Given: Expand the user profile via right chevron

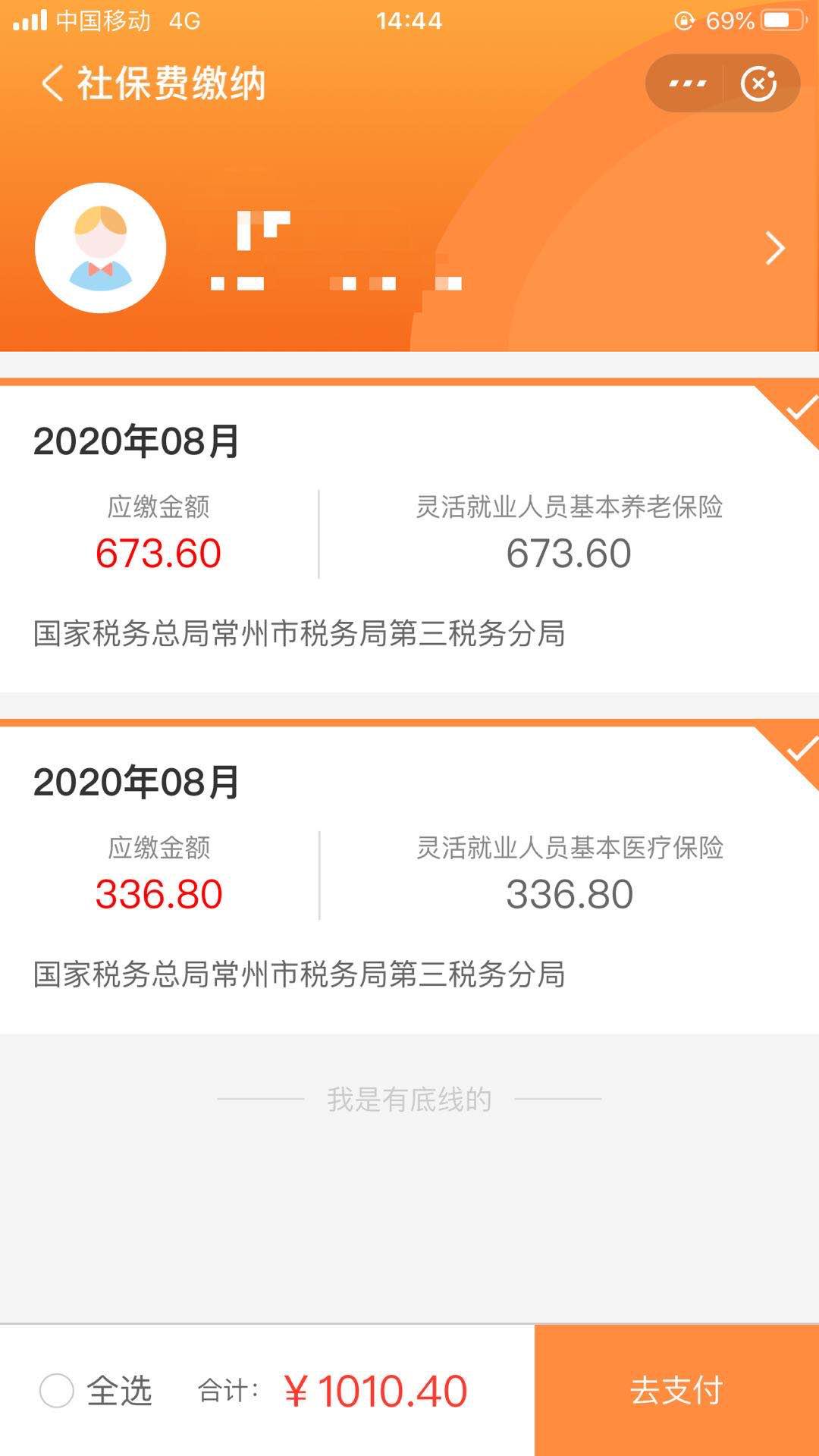Looking at the screenshot, I should 775,249.
